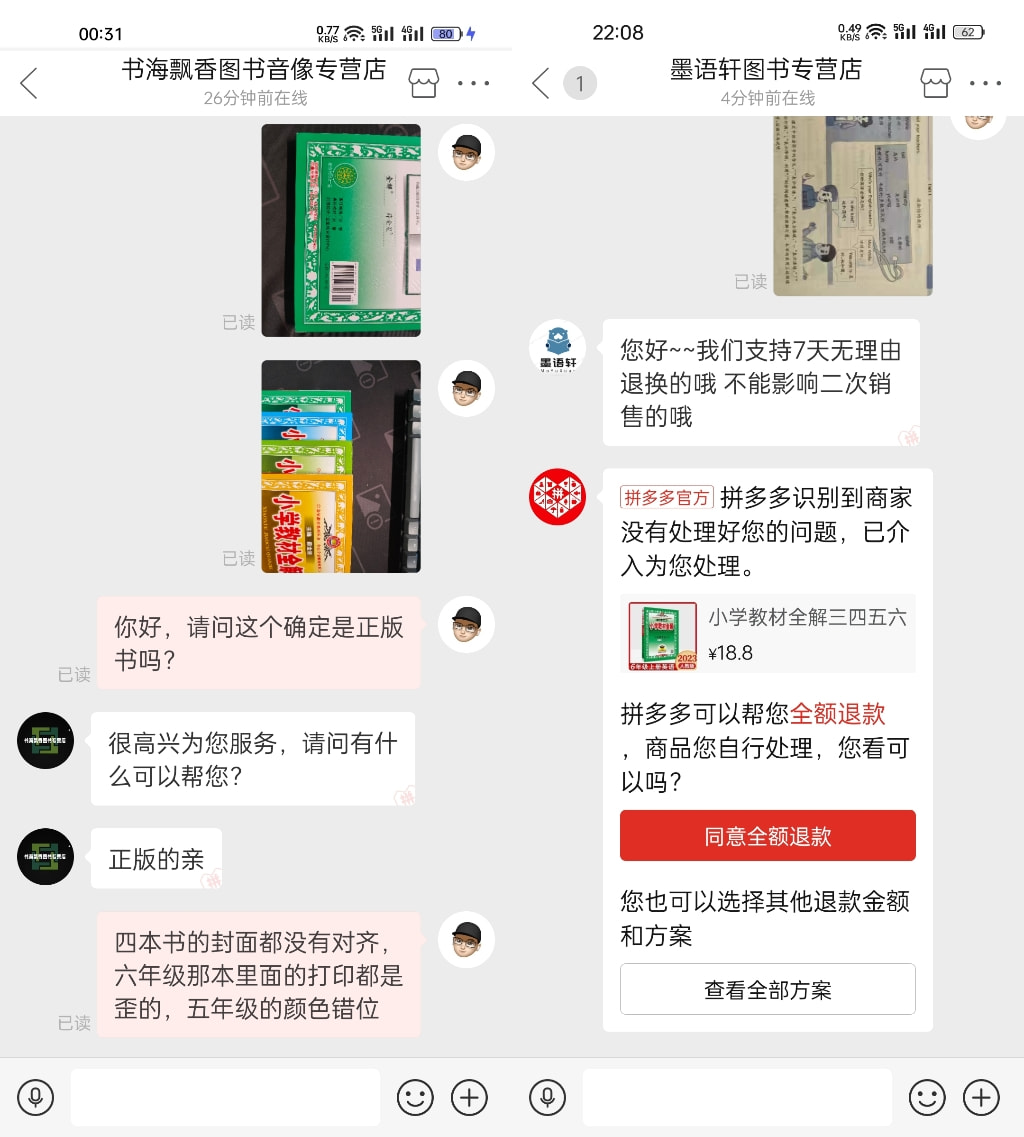Tap the storefront icon in 墨语轩 chat header

935,83
